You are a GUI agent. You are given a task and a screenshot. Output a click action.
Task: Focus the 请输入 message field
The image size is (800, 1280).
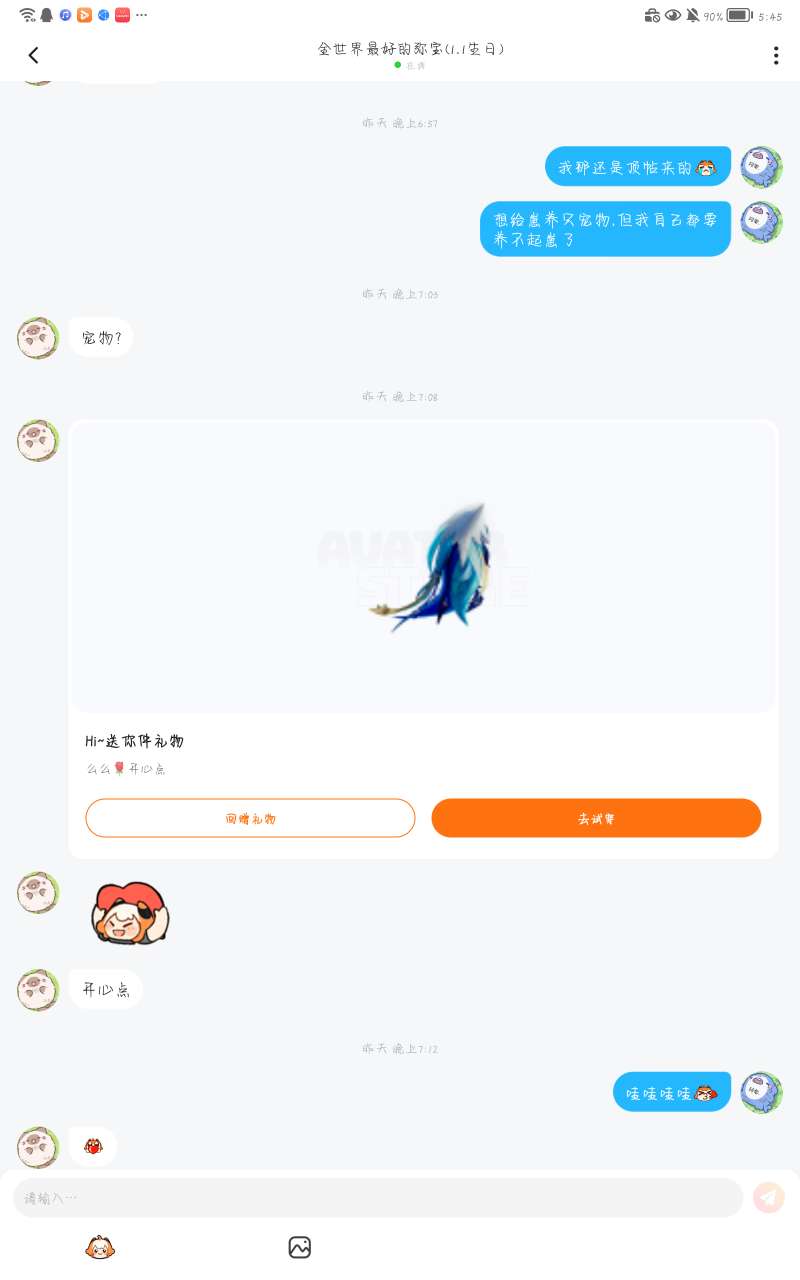(378, 1197)
